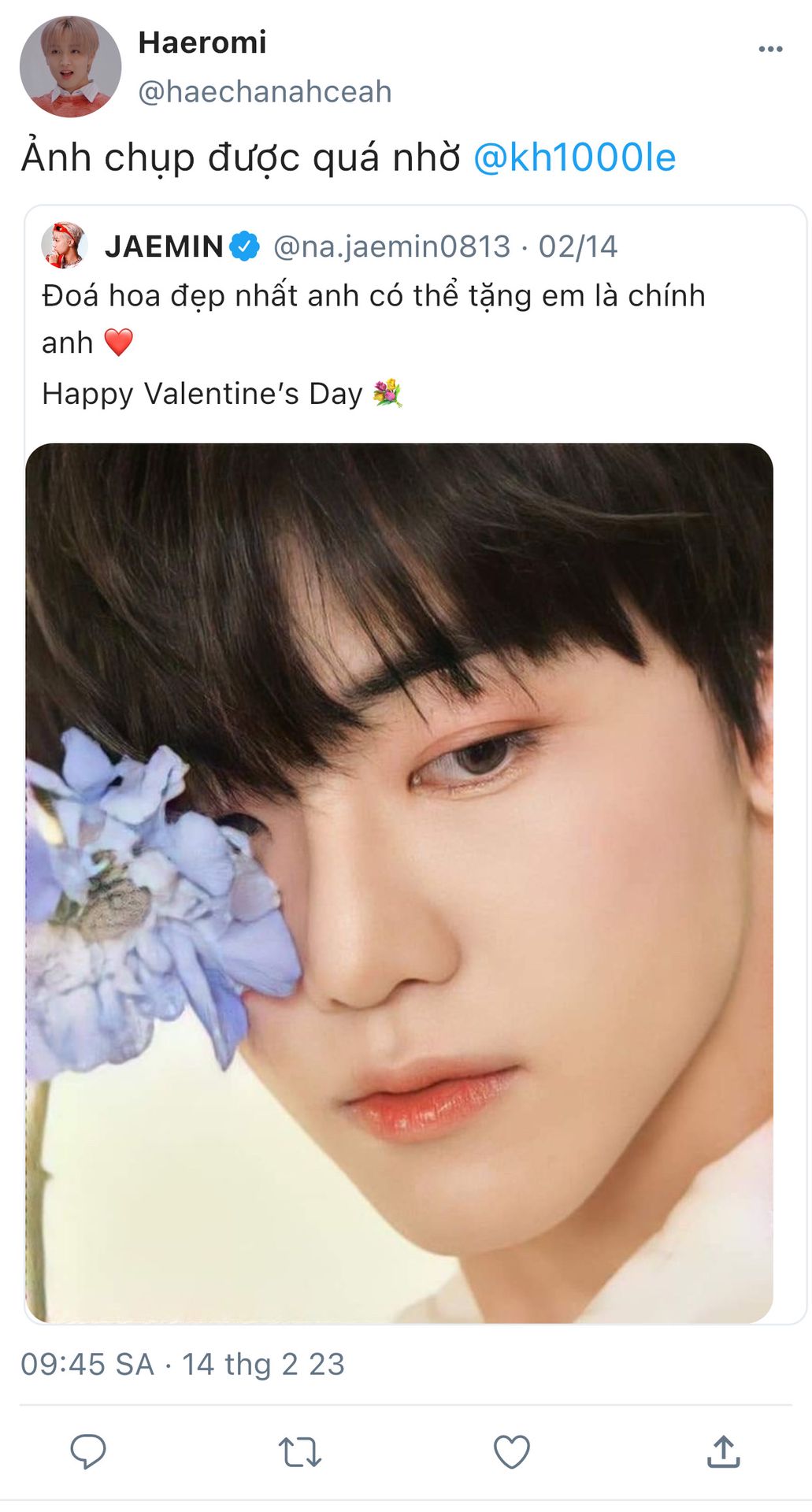Open the @kh1000le mention link
This screenshot has width=812, height=1512.
574,157
